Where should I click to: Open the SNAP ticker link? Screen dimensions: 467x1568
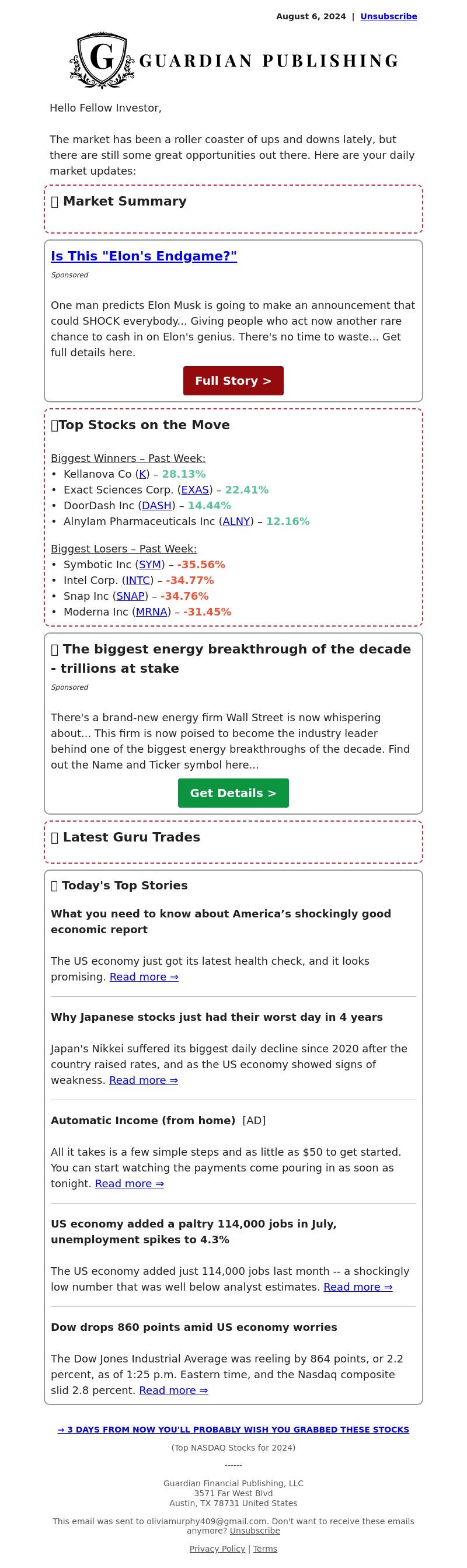130,596
